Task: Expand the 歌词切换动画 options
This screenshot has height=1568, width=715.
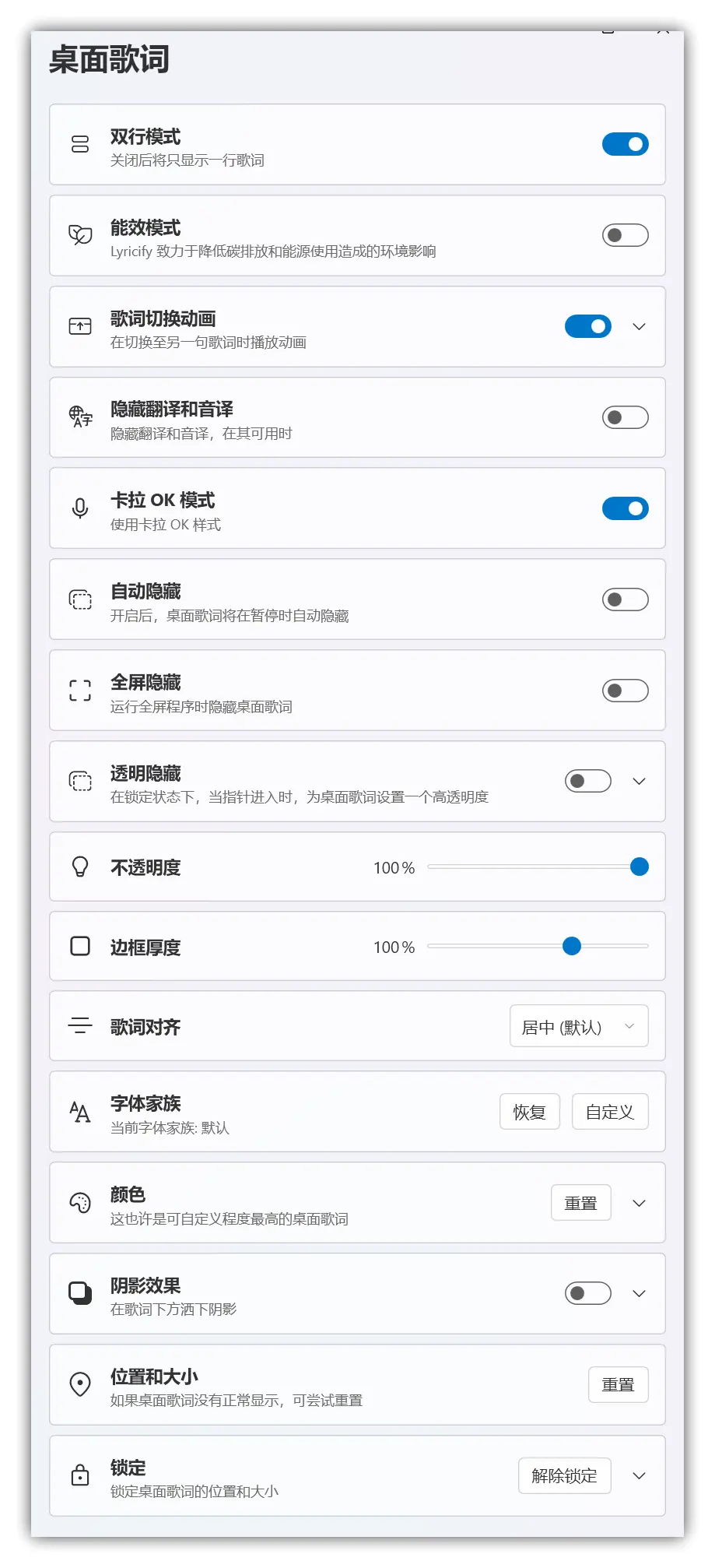Action: click(x=639, y=326)
